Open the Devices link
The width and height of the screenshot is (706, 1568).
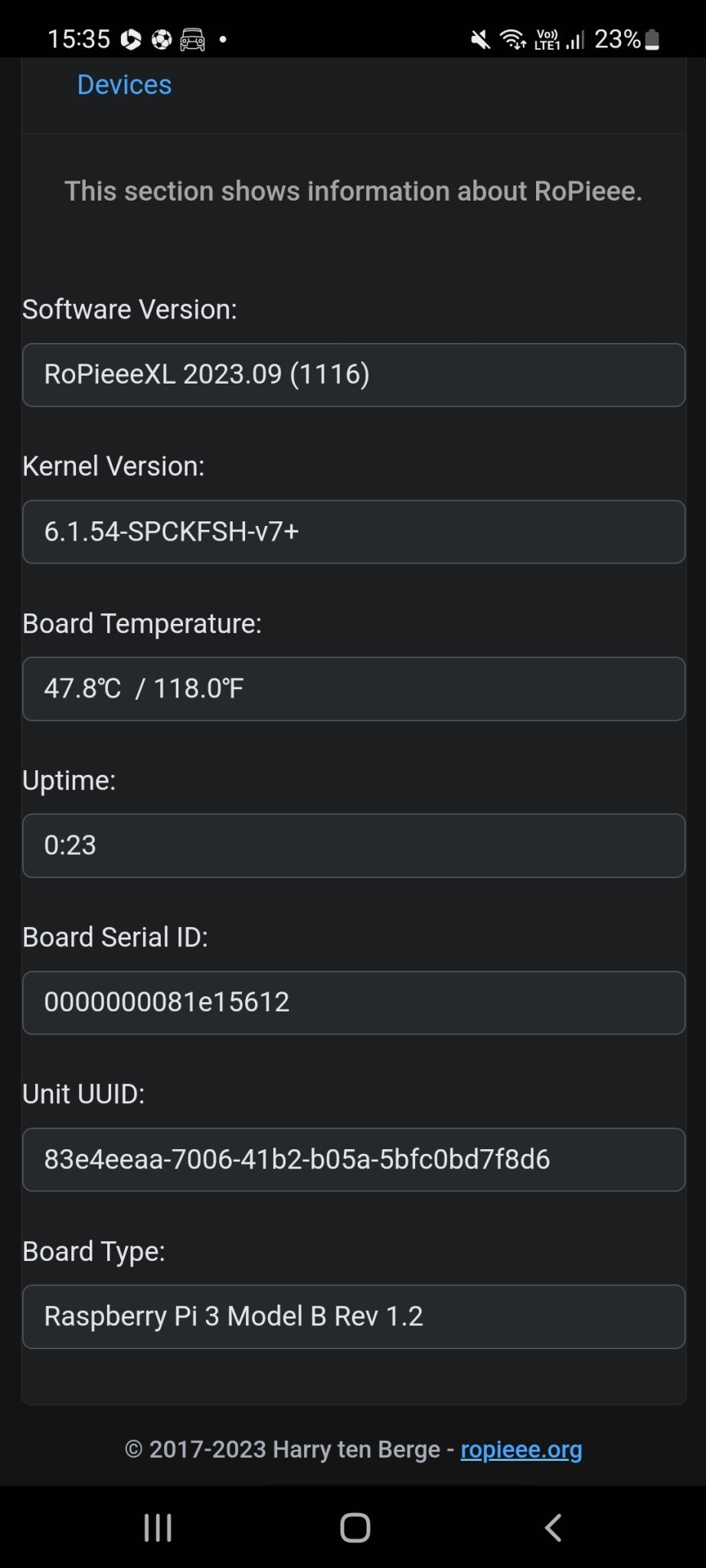click(x=124, y=85)
